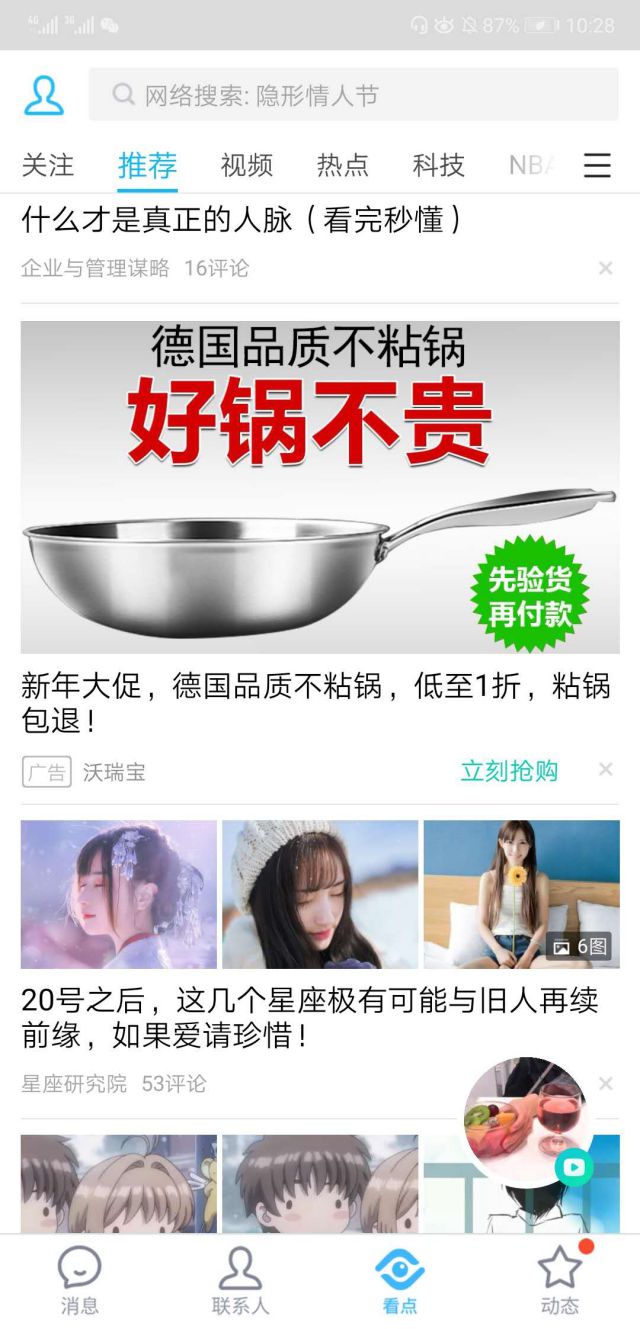Dismiss the 什么才是真正的人脉 article
640x1329 pixels.
click(x=605, y=268)
